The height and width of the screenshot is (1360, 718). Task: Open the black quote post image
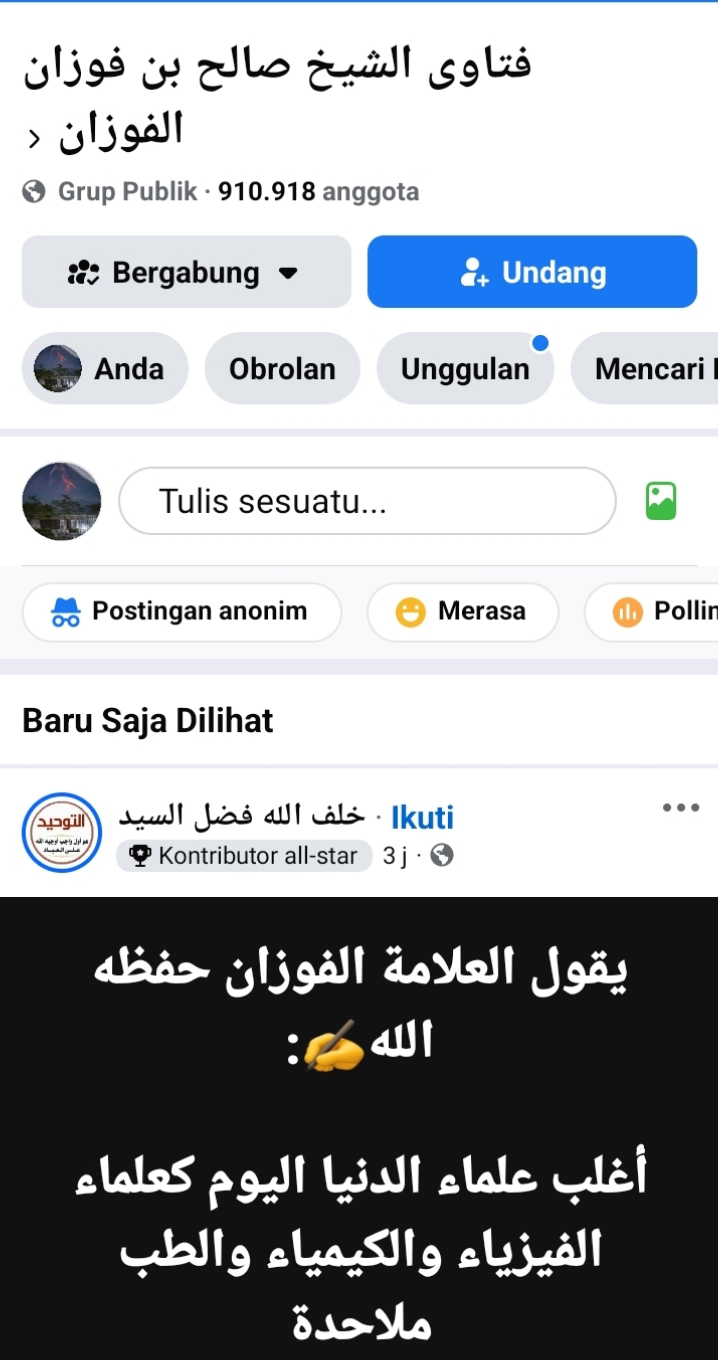359,1130
